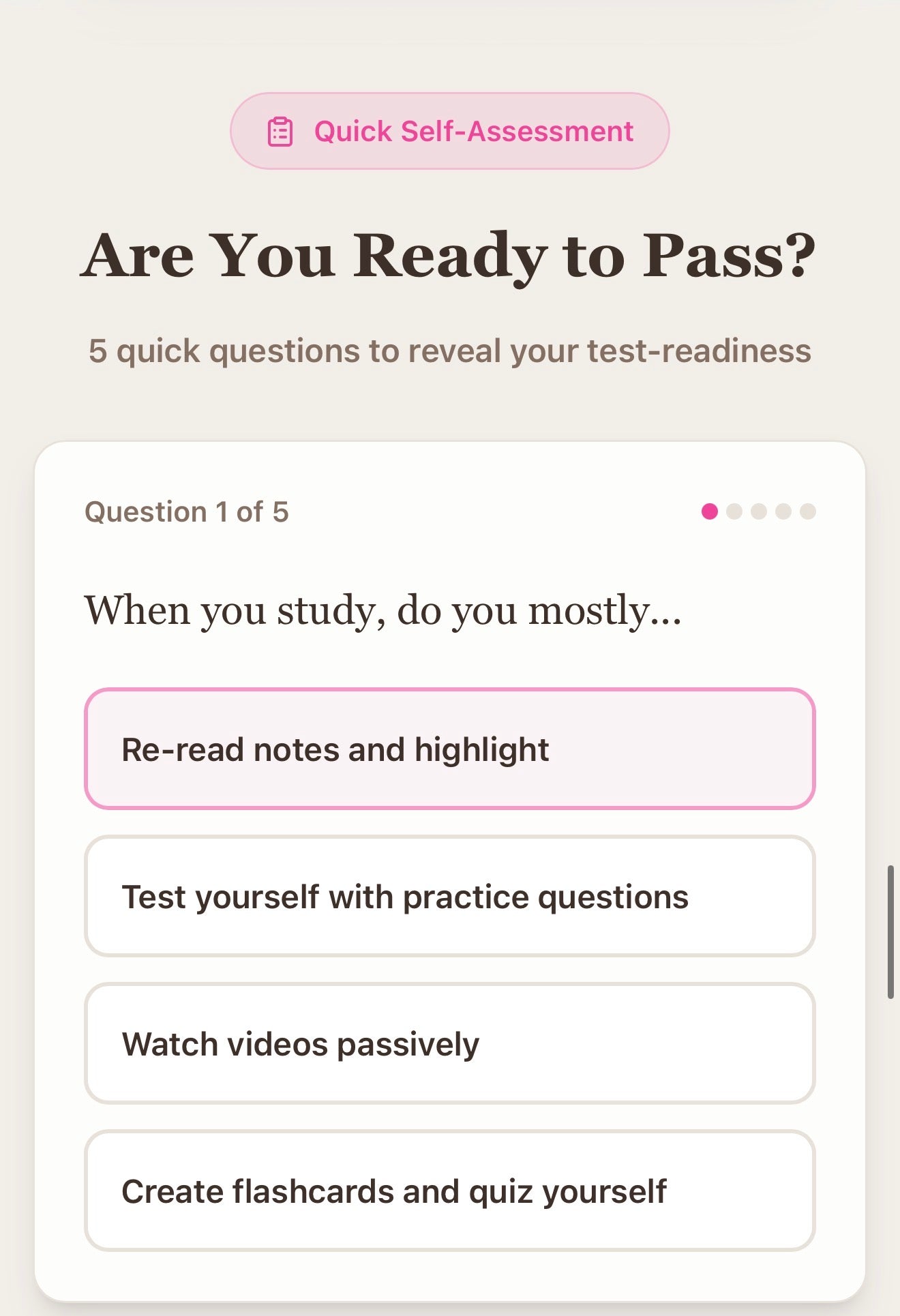Pick the 'Watch videos passively' option
The height and width of the screenshot is (1316, 900).
click(449, 1043)
